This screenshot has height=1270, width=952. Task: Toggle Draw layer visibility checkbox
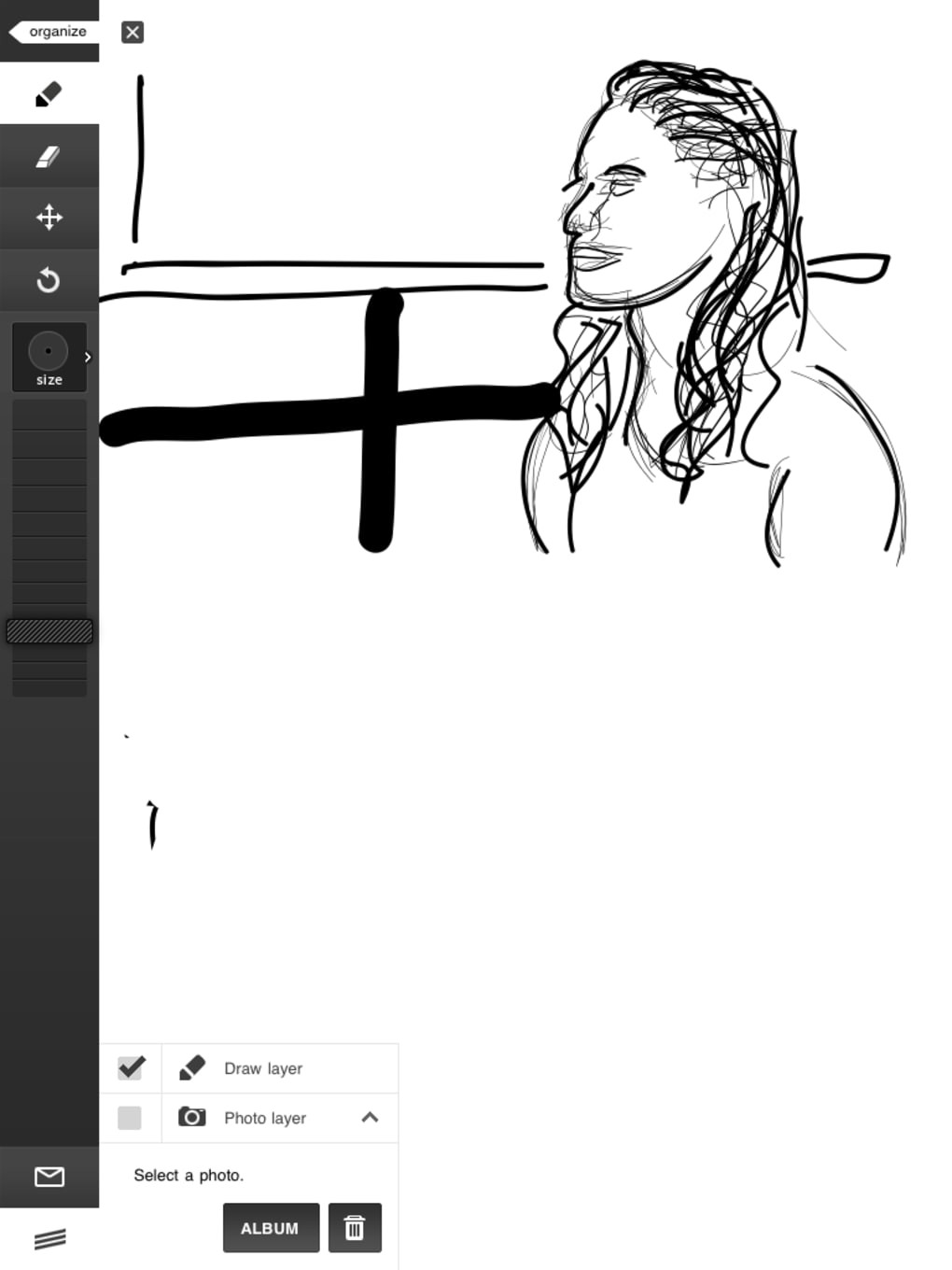click(x=131, y=1068)
